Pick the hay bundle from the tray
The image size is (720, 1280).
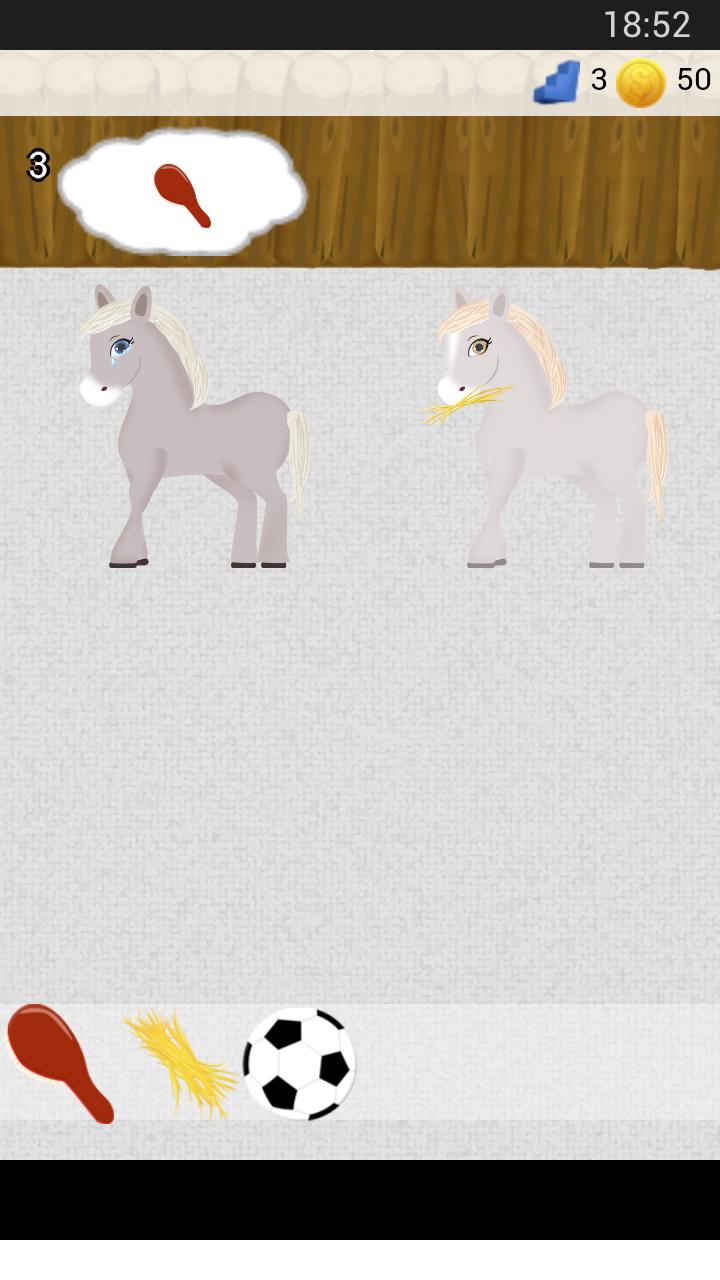click(181, 1062)
